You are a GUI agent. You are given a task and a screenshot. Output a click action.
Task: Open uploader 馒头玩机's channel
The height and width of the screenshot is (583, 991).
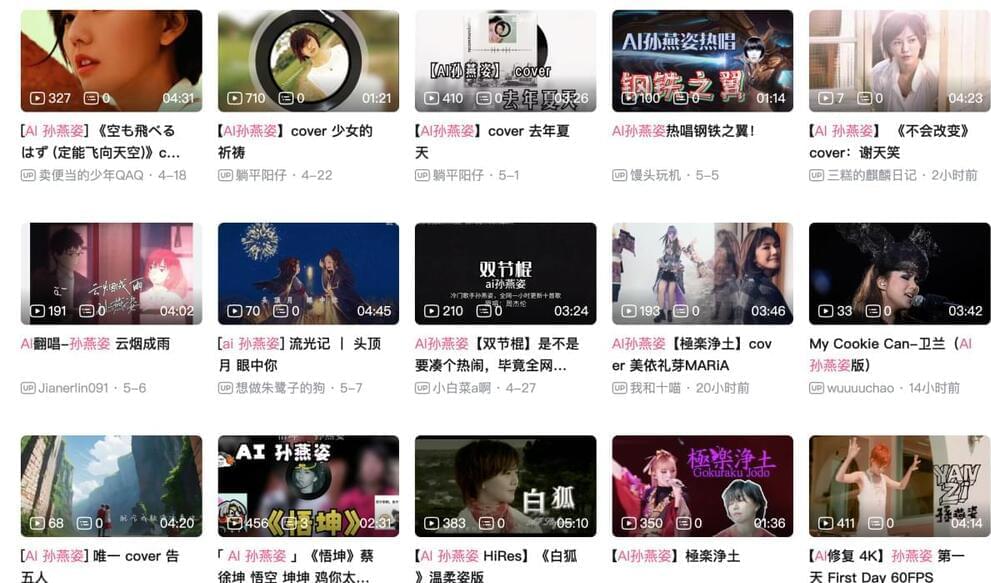point(655,175)
